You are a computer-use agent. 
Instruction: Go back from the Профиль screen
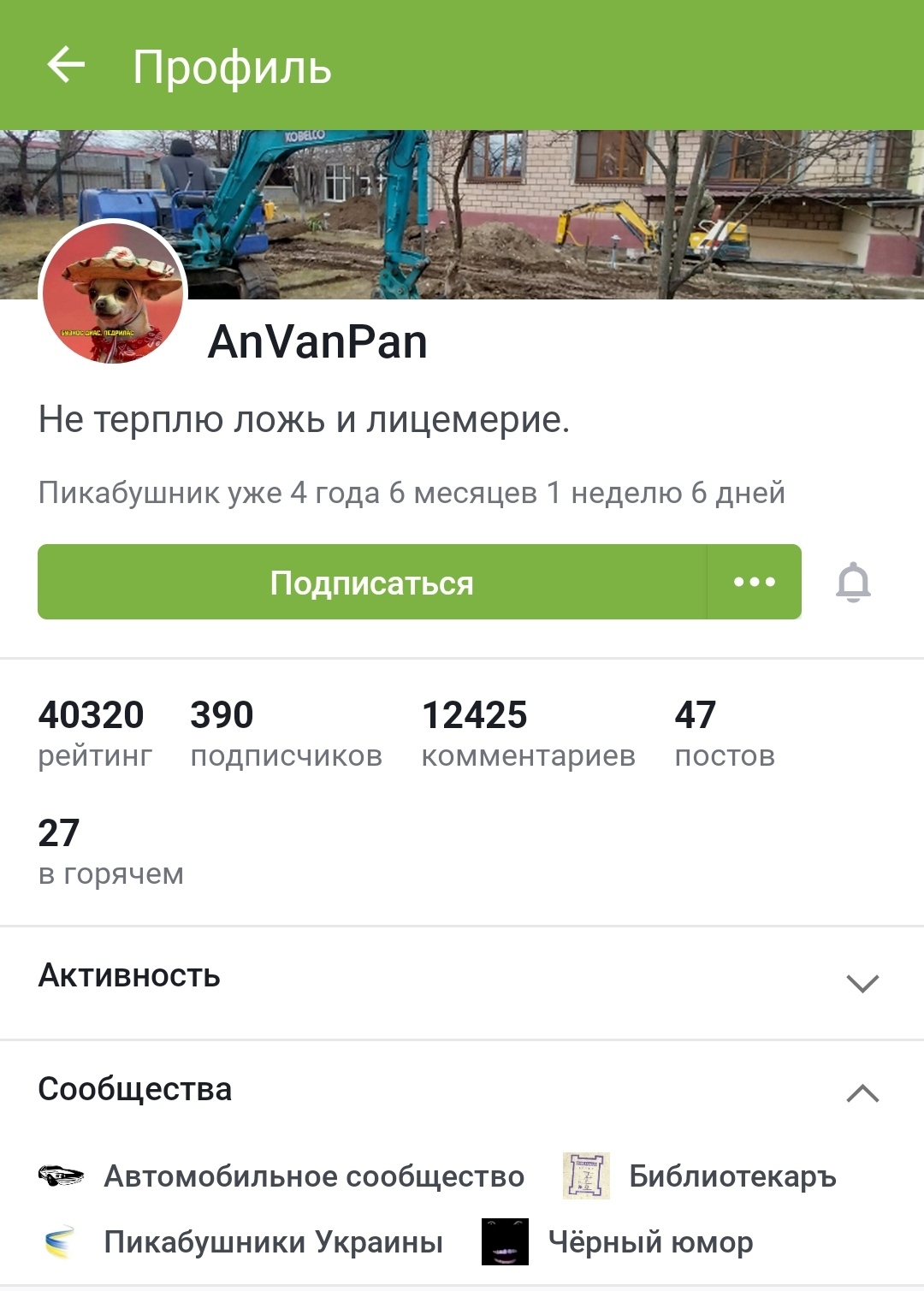point(66,65)
